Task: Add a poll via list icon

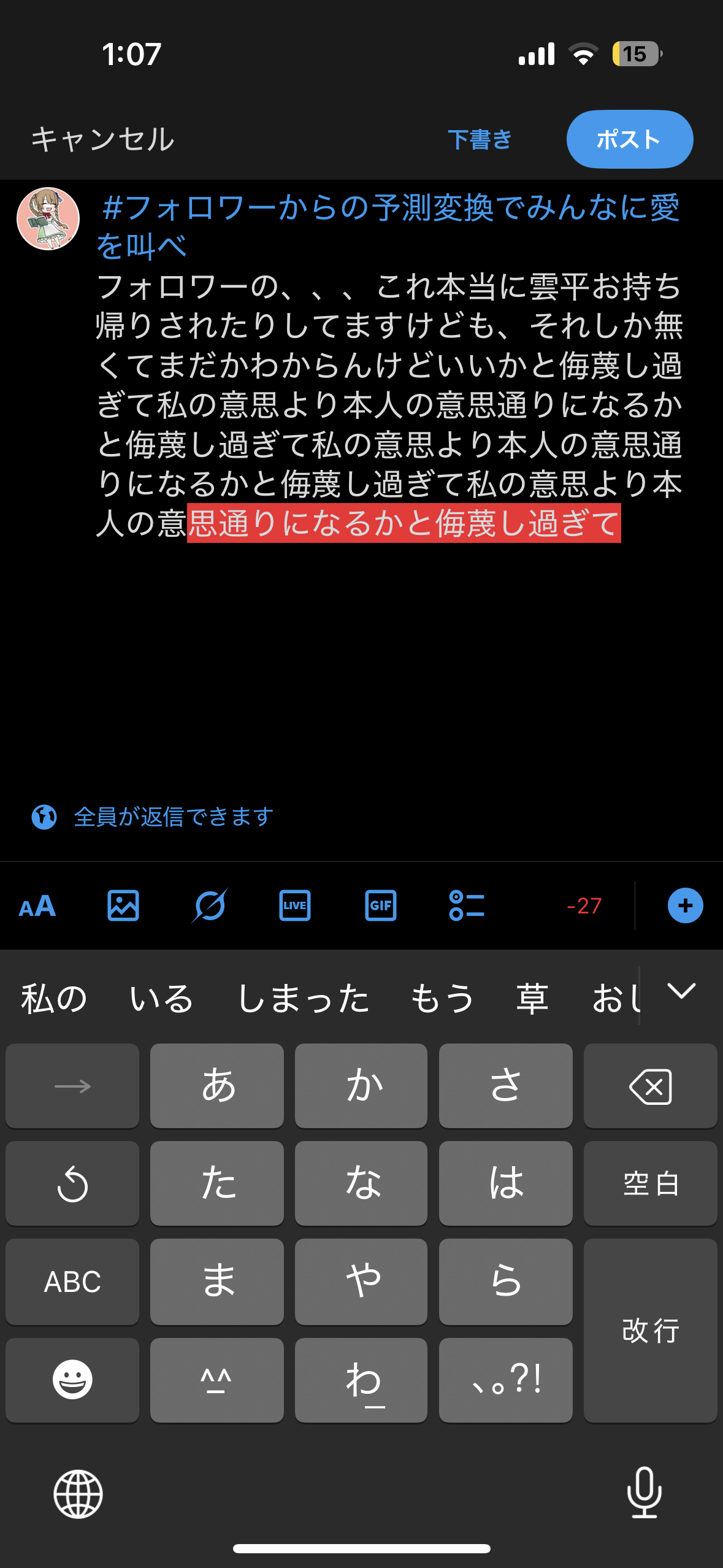Action: (467, 906)
